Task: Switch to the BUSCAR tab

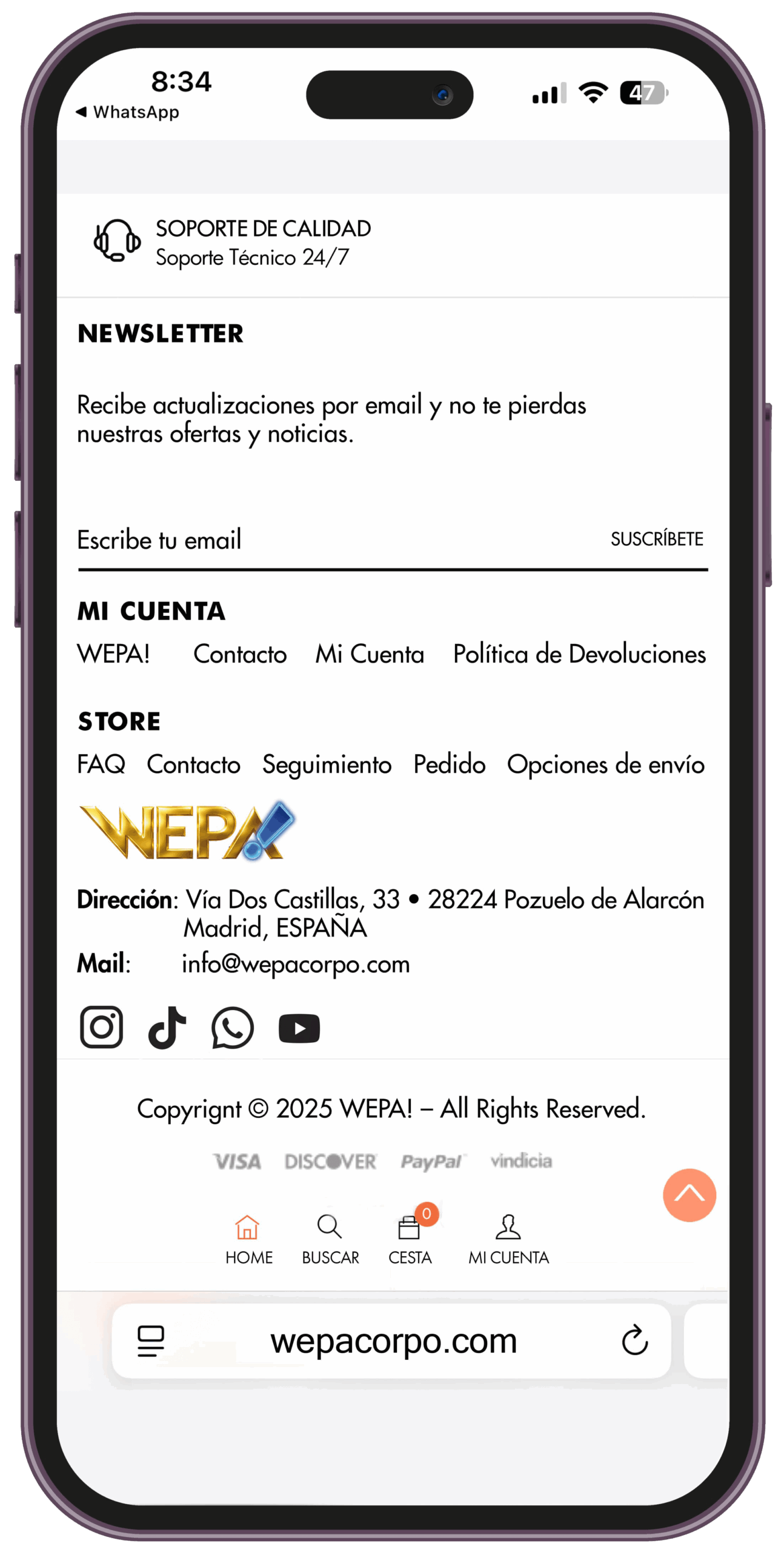Action: coord(330,1240)
